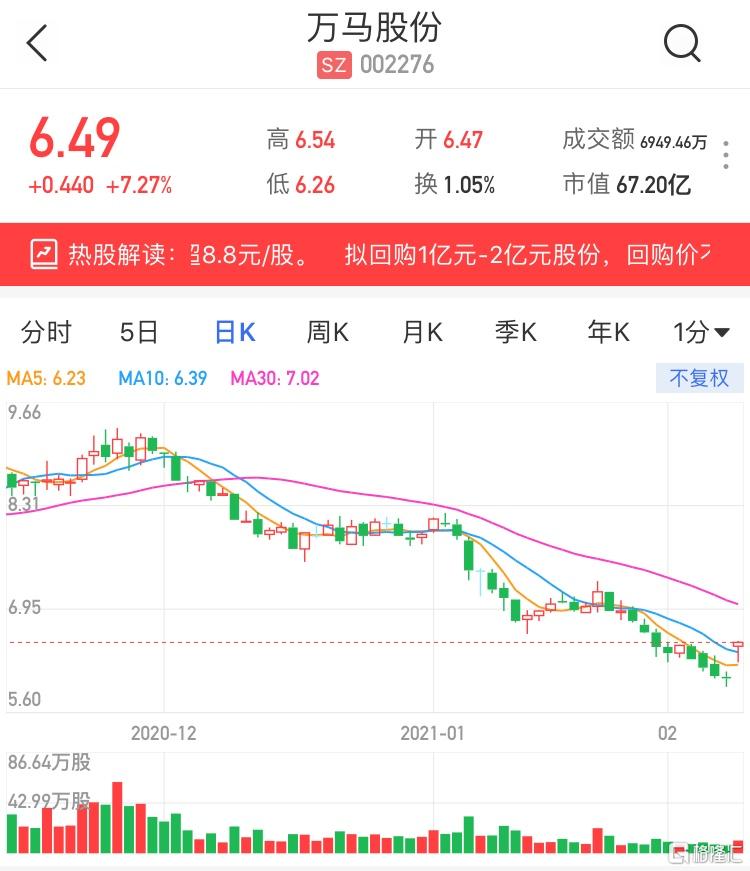Viewport: 750px width, 871px height.
Task: Open the three-dot menu beside 成交额
Action: 726,156
